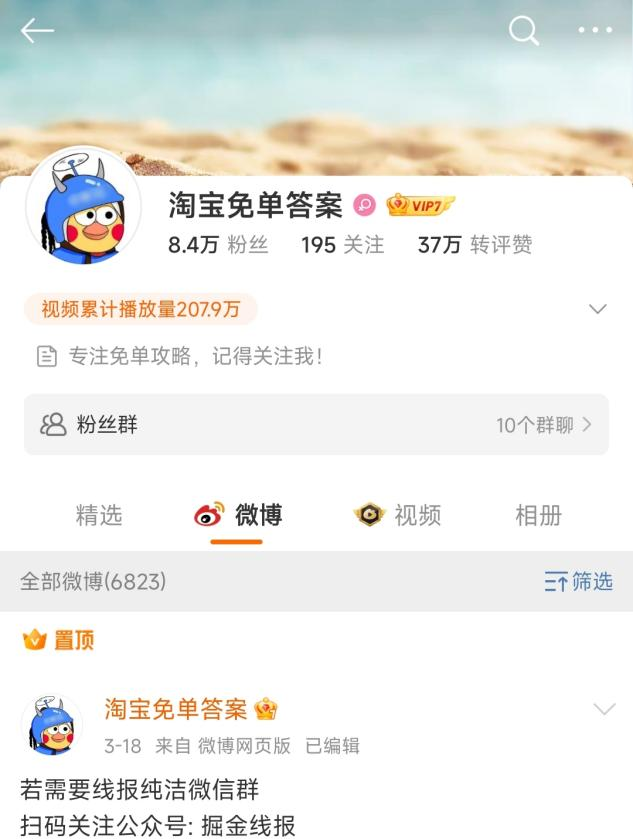
Task: Switch to the 微博 tab
Action: [x=238, y=516]
